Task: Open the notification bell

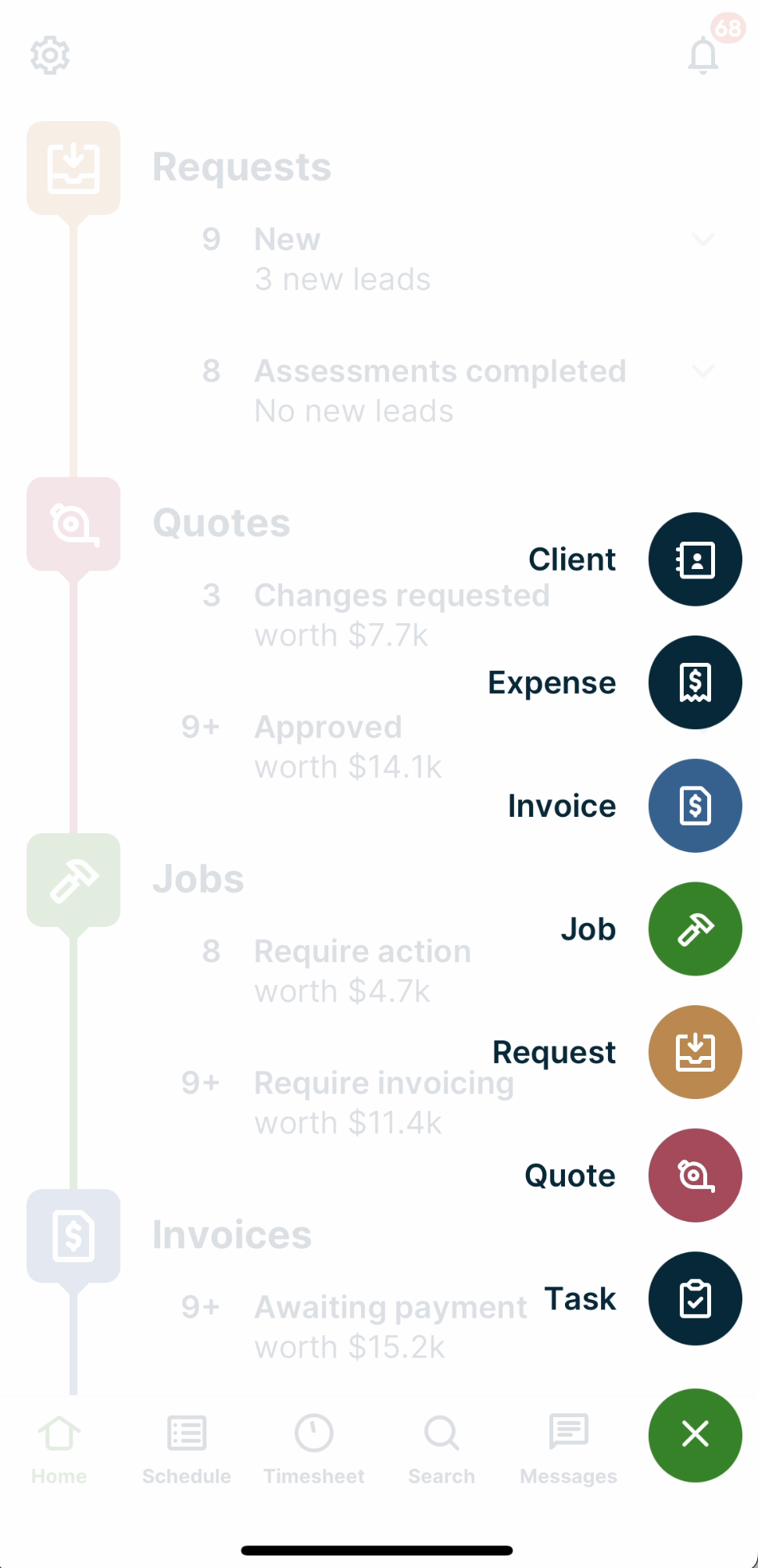Action: [x=703, y=56]
